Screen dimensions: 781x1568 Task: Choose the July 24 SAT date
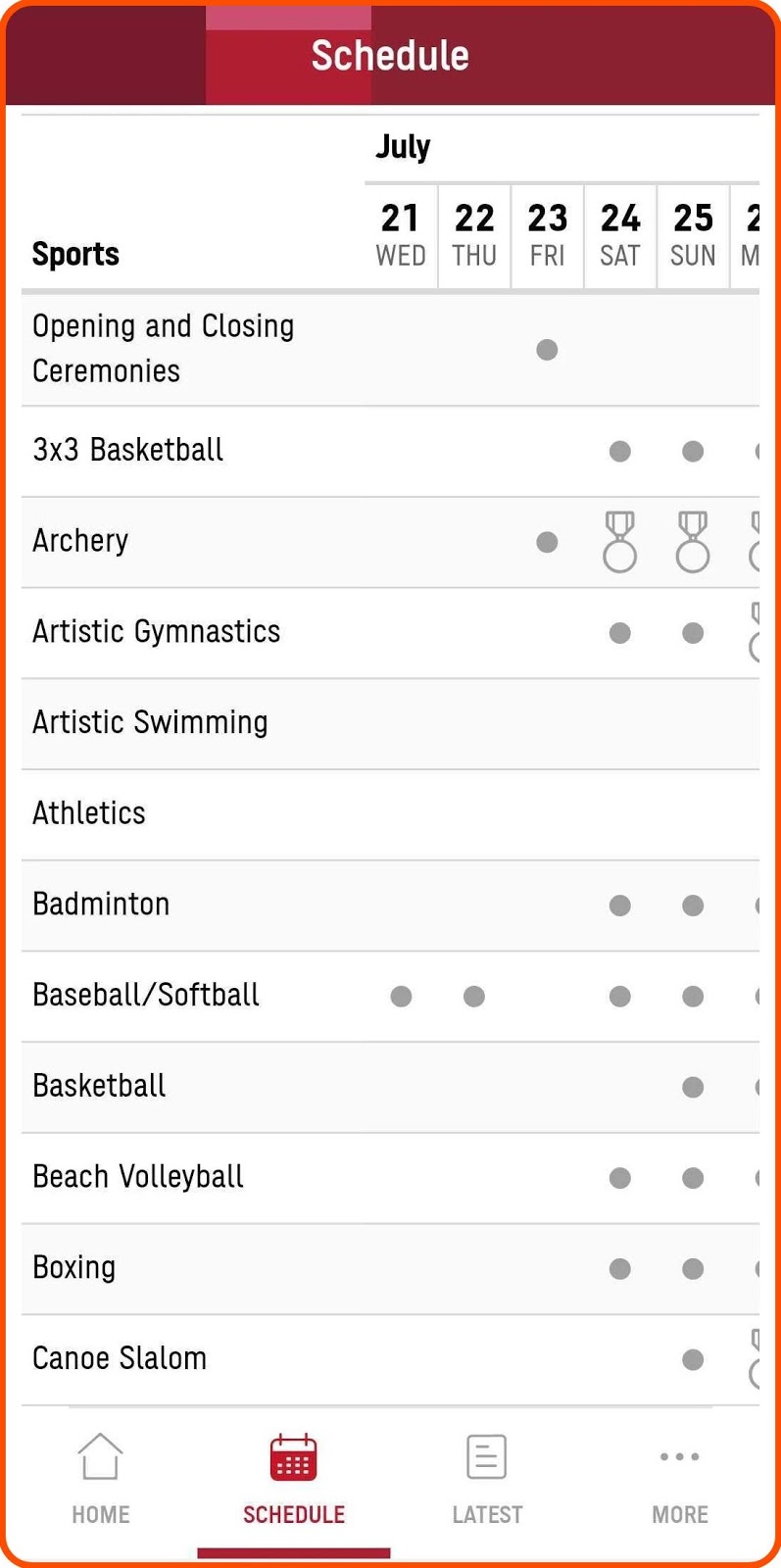coord(619,235)
